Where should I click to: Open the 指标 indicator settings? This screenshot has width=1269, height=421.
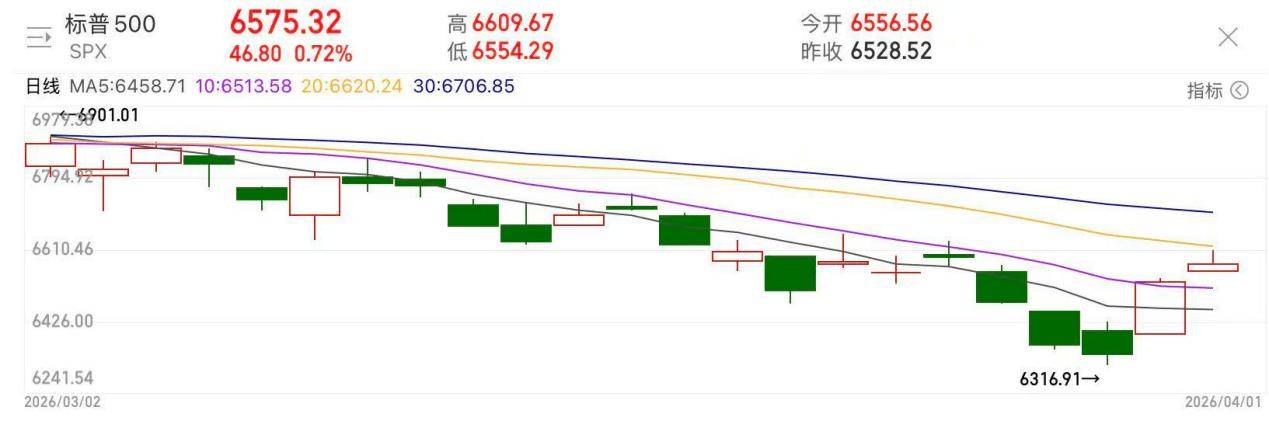[1217, 91]
